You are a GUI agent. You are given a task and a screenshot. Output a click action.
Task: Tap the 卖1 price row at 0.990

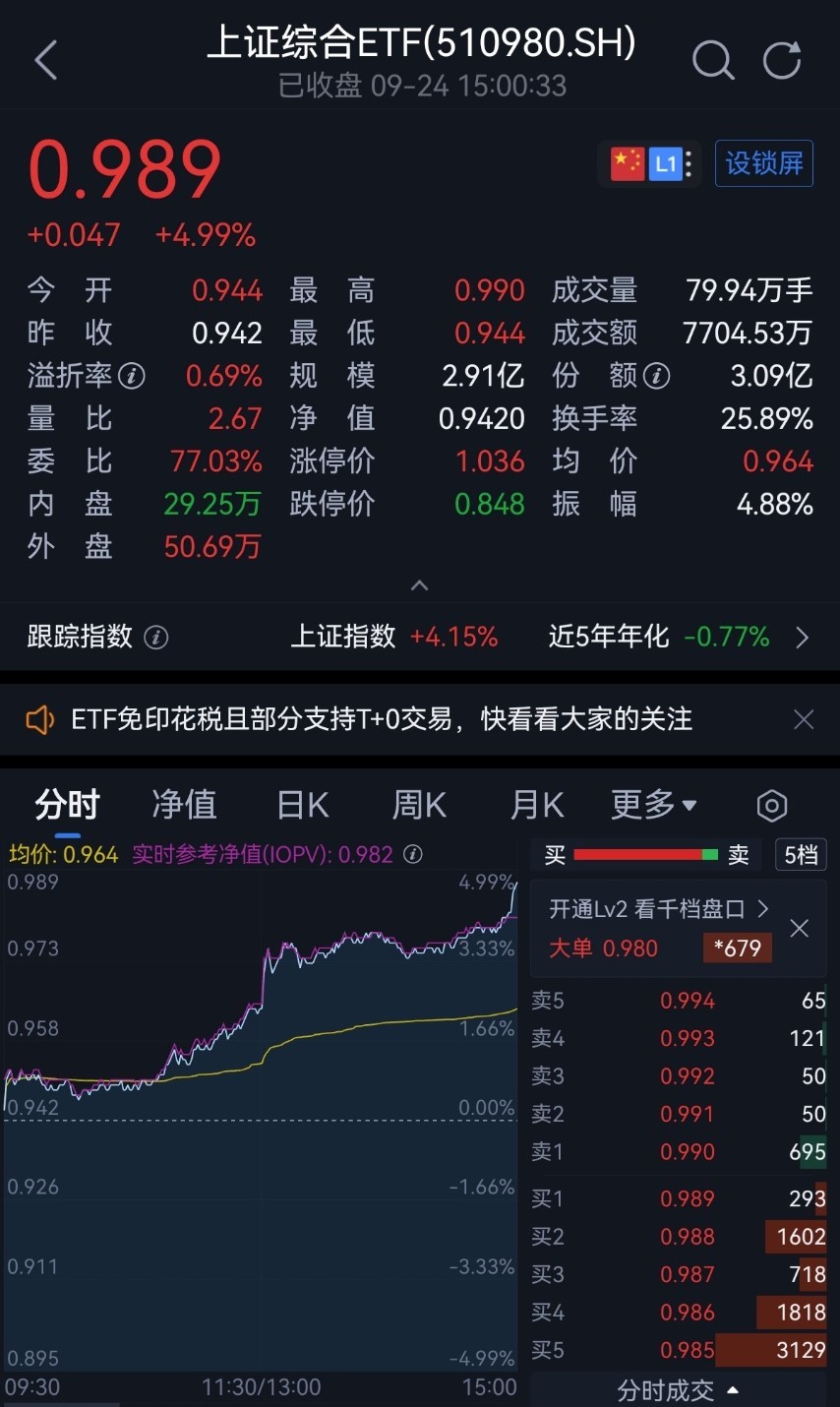pos(679,1151)
